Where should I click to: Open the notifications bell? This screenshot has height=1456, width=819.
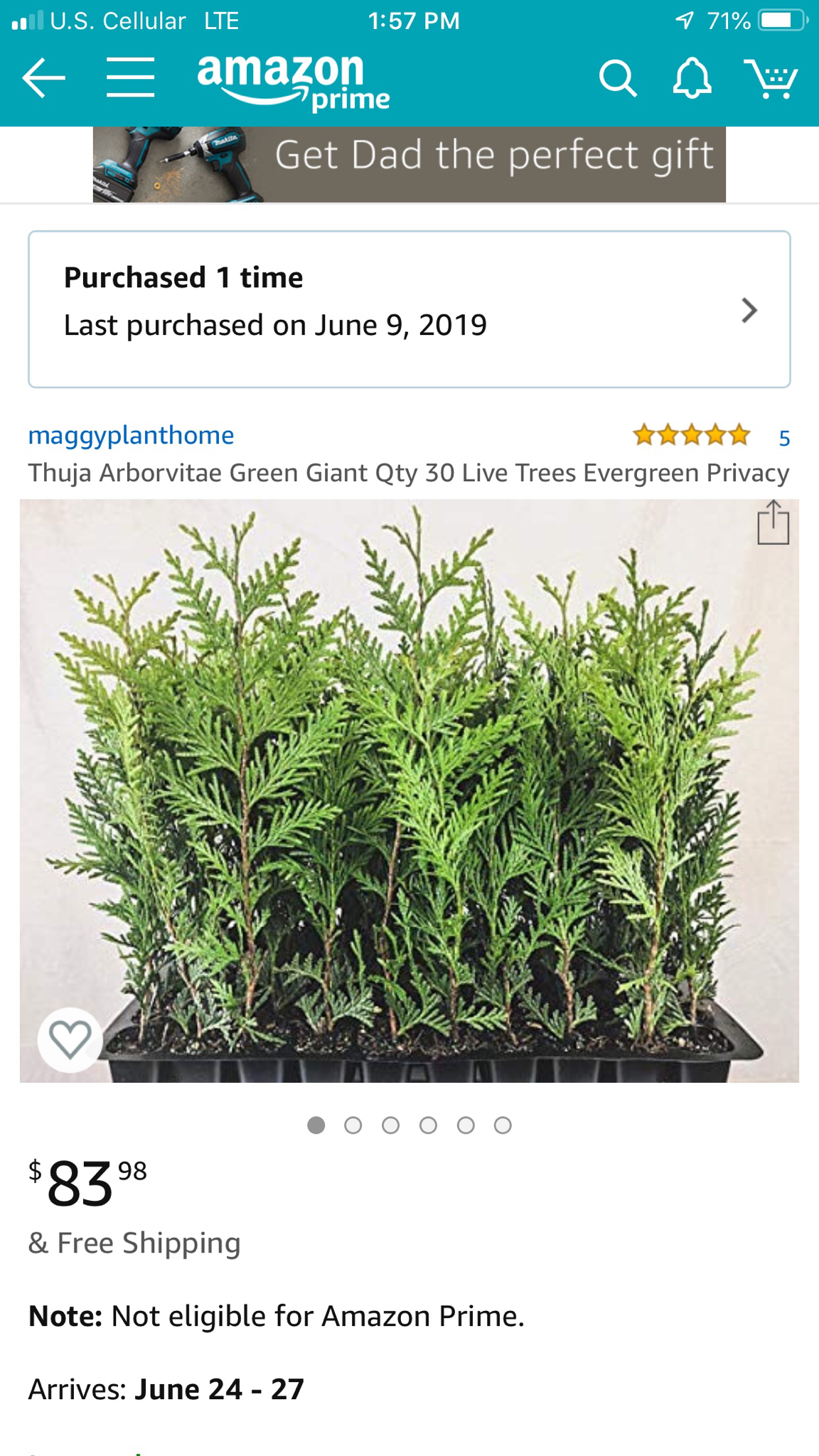692,77
